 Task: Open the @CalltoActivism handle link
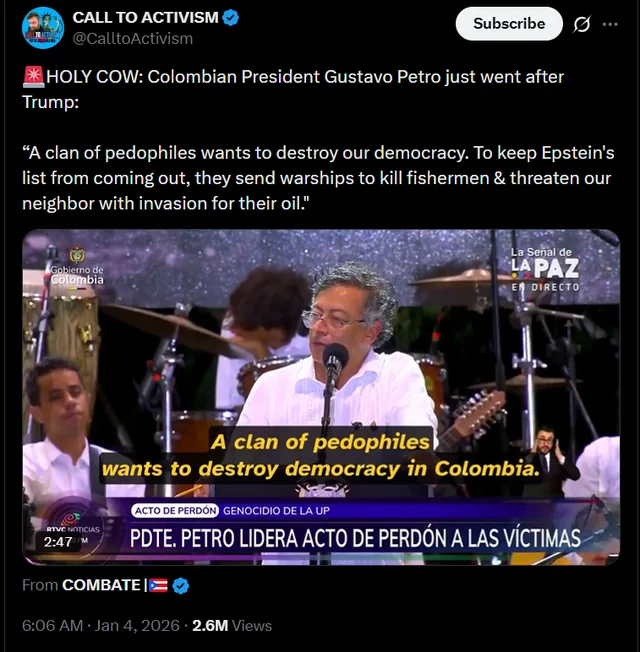click(x=133, y=38)
